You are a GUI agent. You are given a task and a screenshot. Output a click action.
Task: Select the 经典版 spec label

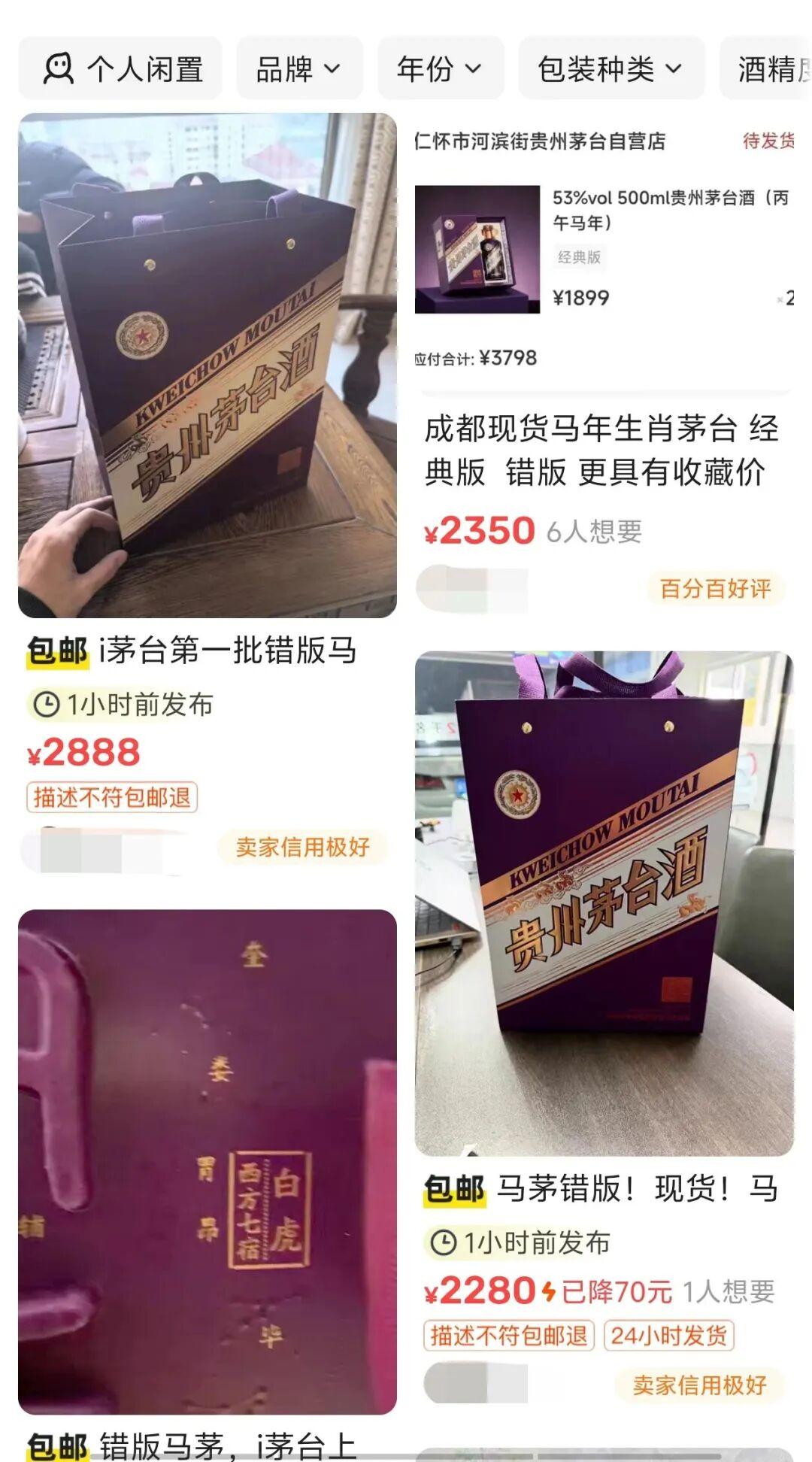tap(577, 256)
